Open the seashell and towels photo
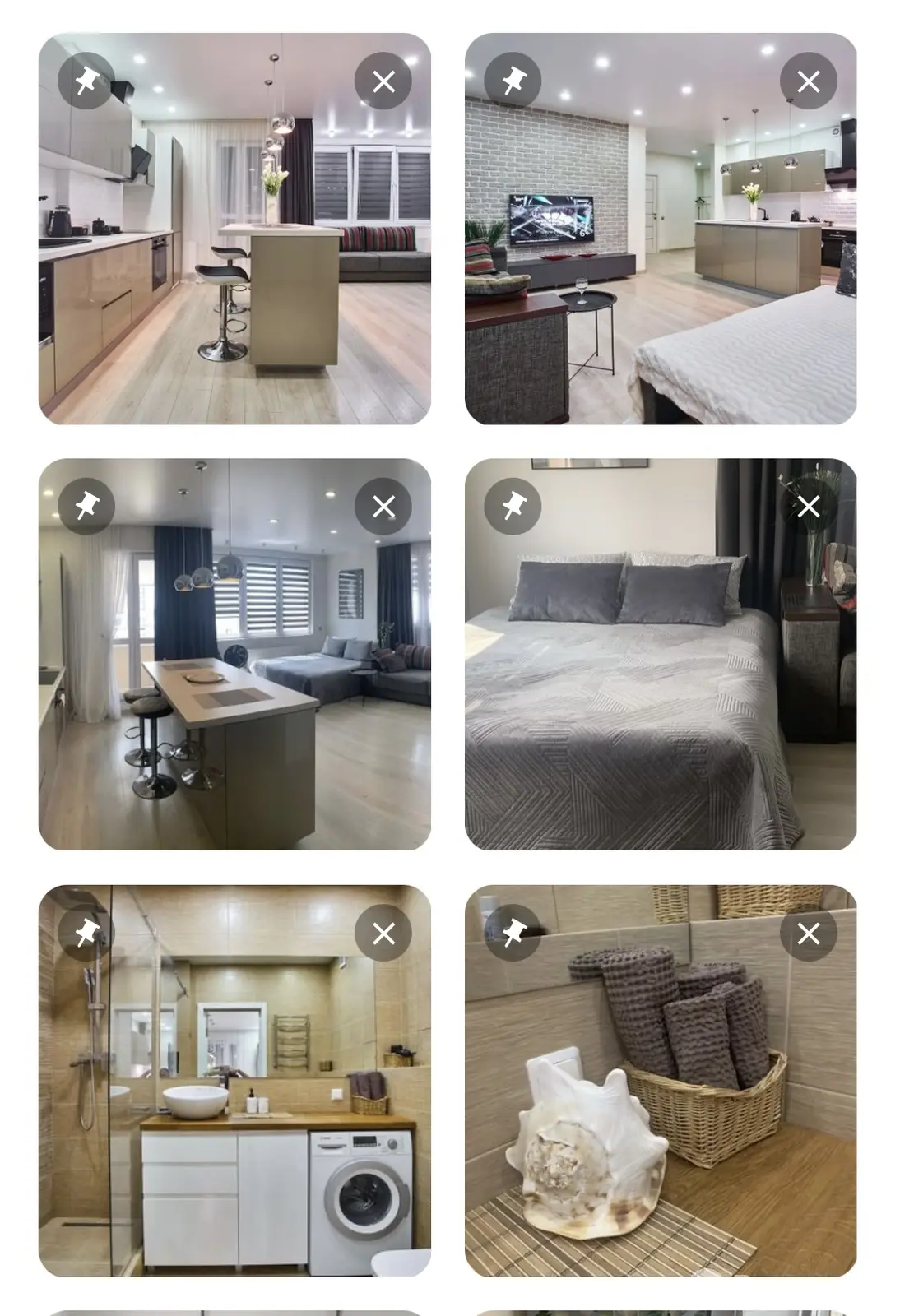Viewport: 900px width, 1316px height. (661, 1110)
